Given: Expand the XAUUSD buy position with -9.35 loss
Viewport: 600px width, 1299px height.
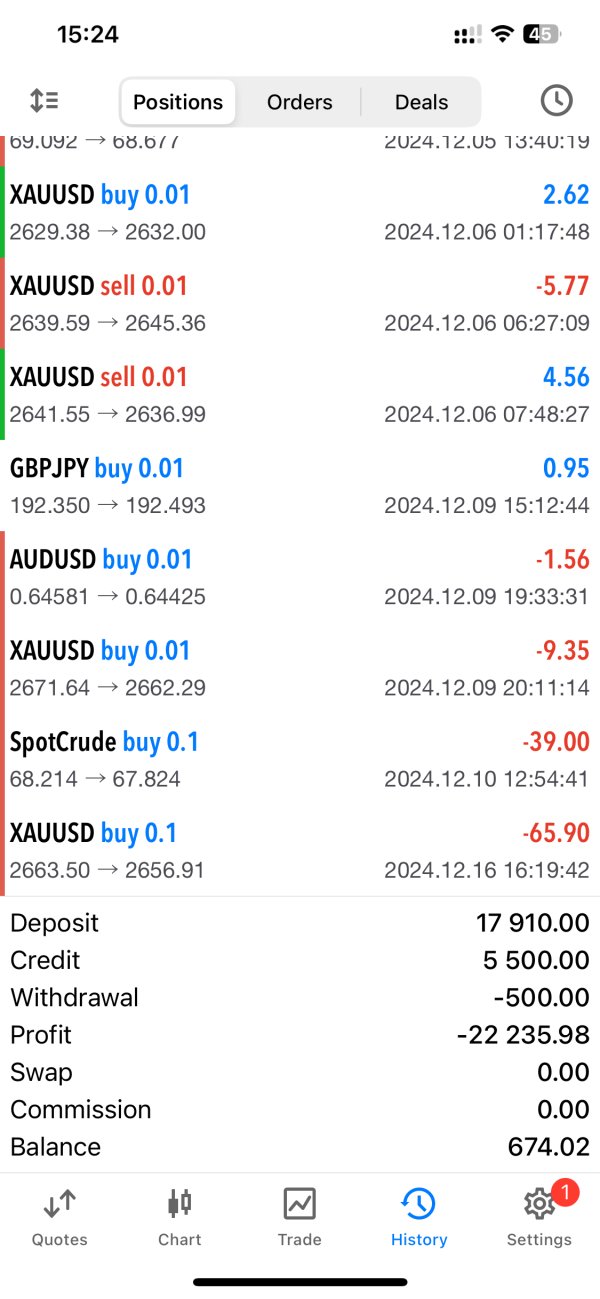Looking at the screenshot, I should [300, 668].
